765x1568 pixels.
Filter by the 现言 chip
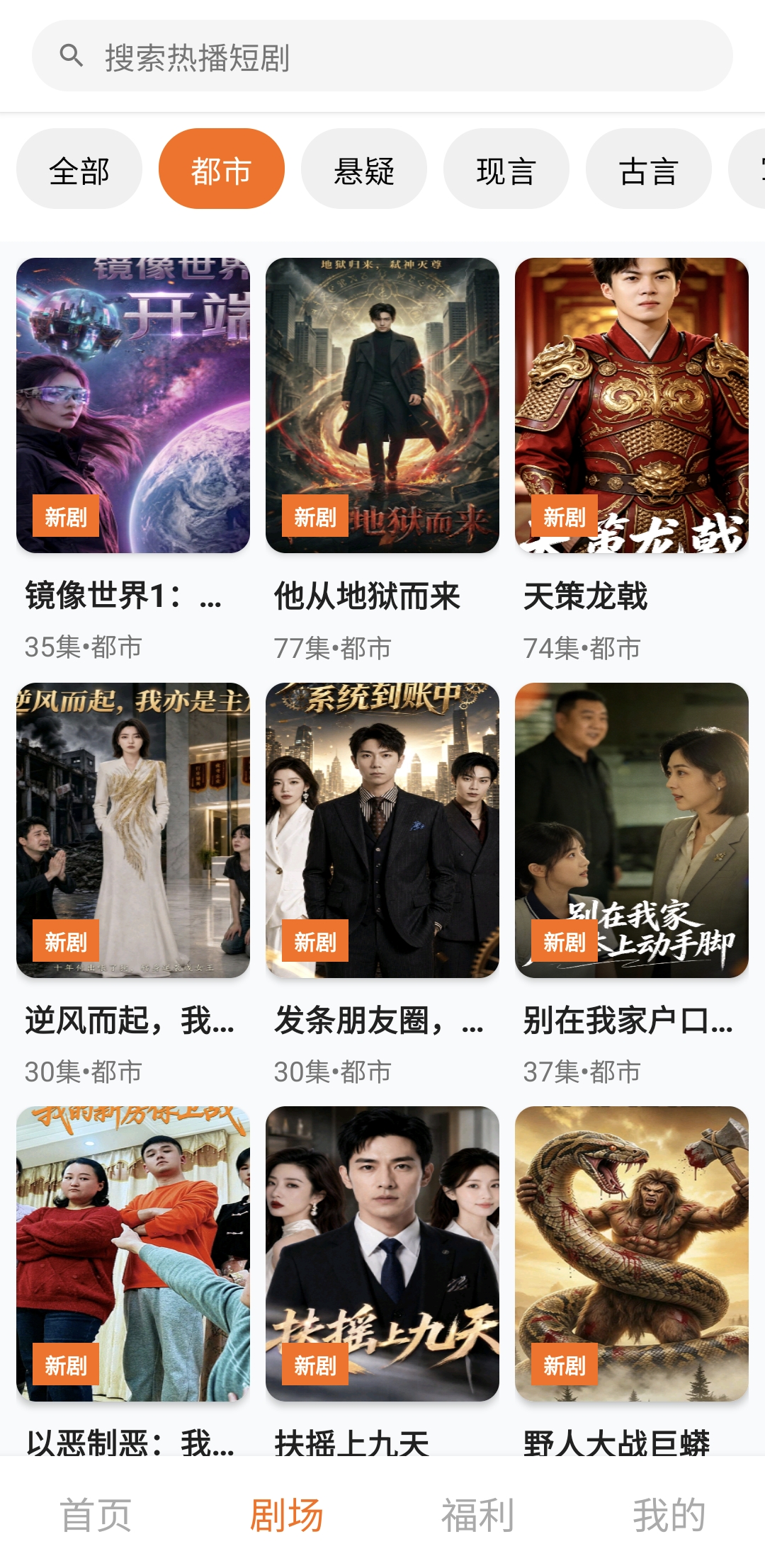coord(506,169)
